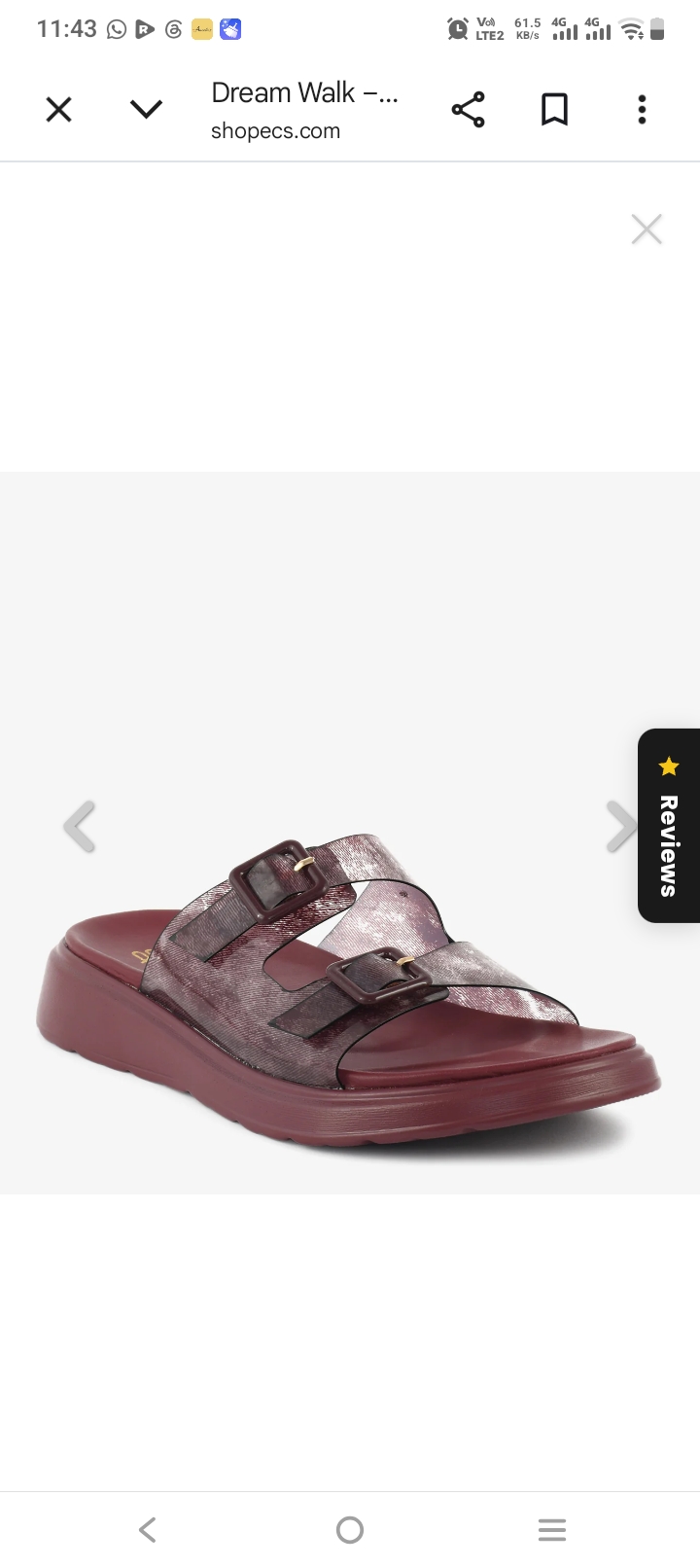Minimize the tab with the down chevron
This screenshot has width=700, height=1568.
(x=146, y=109)
